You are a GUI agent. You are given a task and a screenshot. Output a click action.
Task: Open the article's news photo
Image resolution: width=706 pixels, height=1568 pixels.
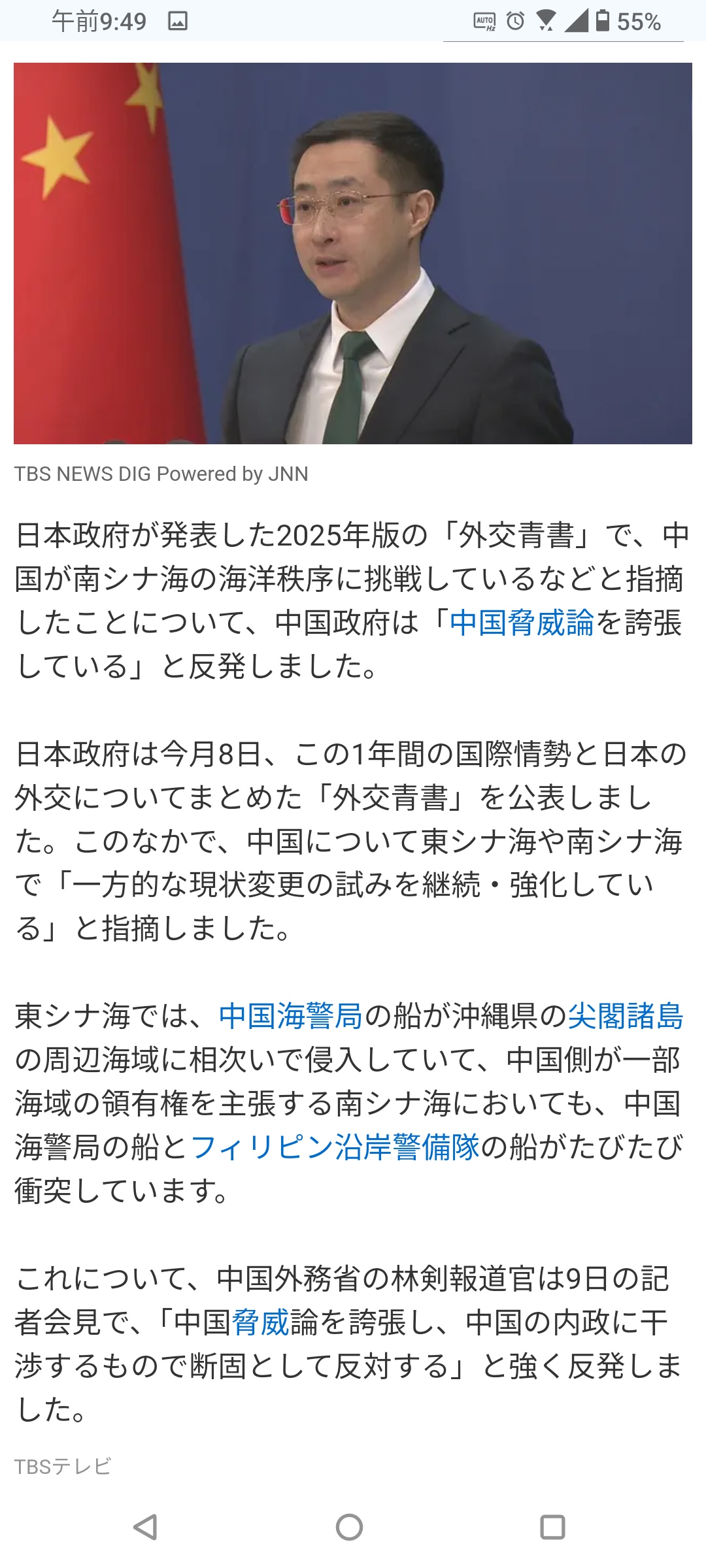click(x=353, y=253)
